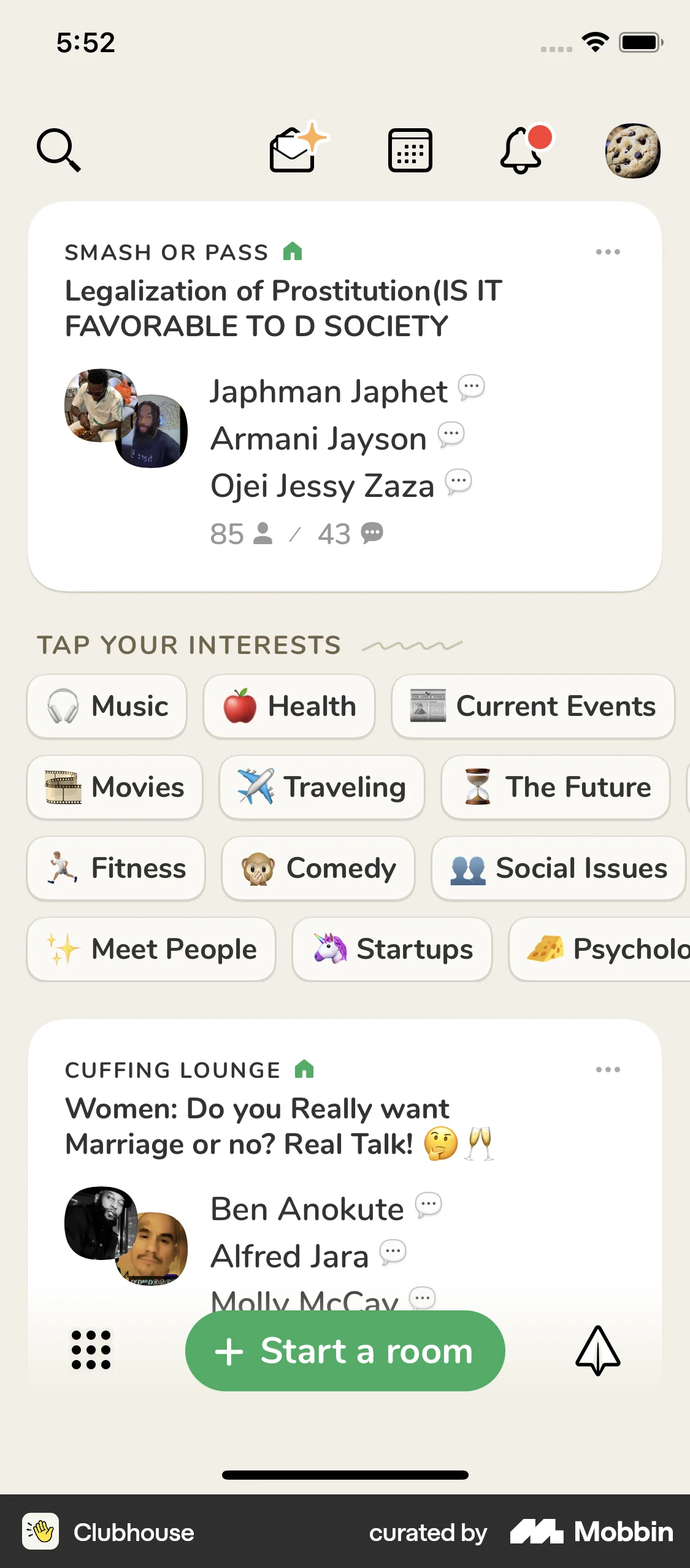Click the house icon beside CUFFING LOUNGE

pyautogui.click(x=303, y=1069)
